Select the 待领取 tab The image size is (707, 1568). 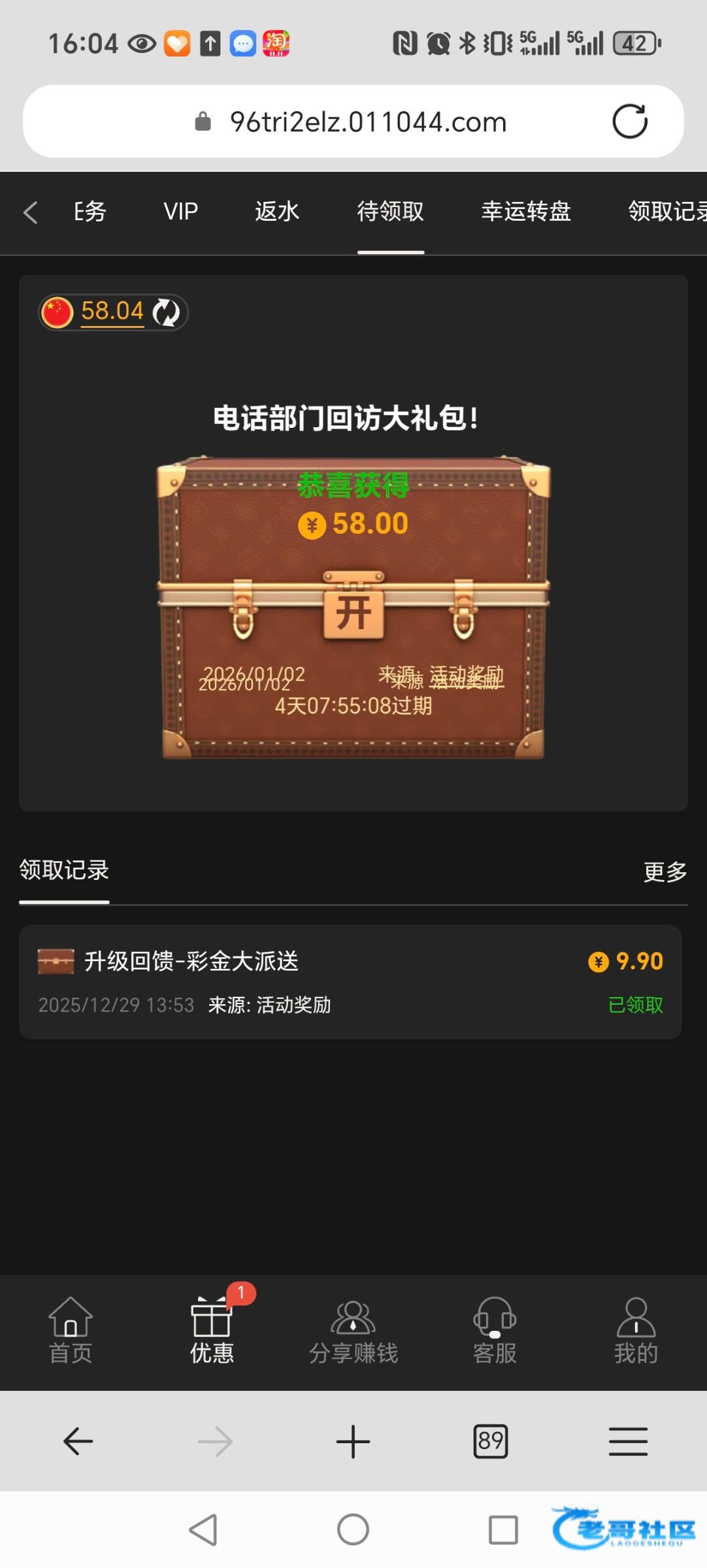coord(390,212)
